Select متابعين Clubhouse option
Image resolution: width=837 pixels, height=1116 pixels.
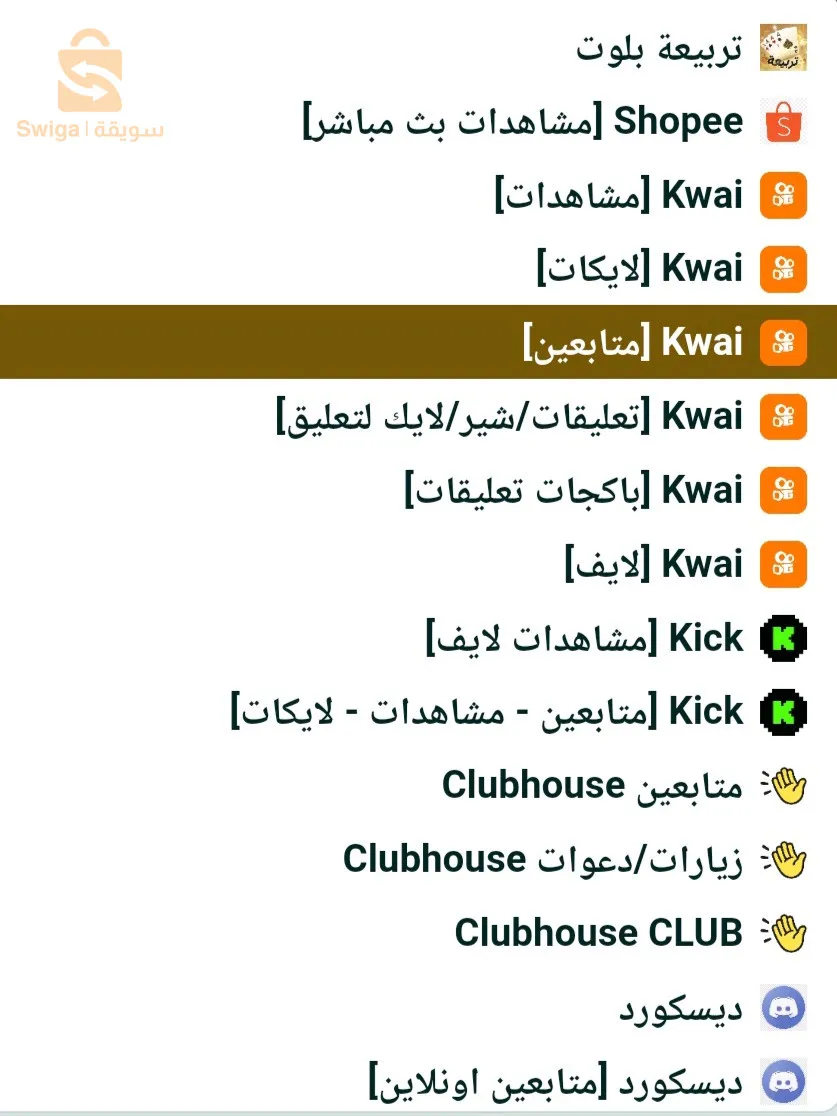[593, 786]
